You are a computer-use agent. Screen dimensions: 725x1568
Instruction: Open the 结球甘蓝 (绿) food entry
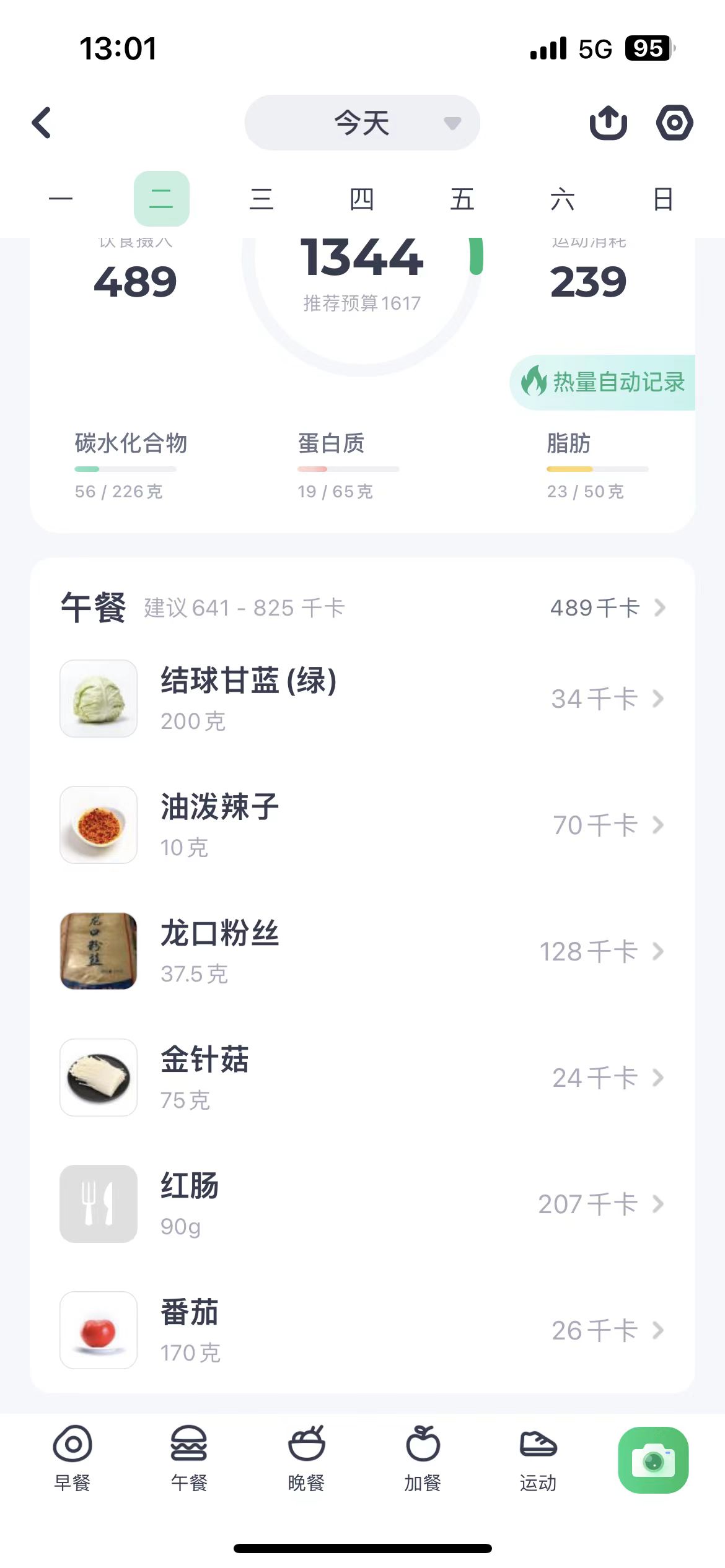tap(362, 699)
